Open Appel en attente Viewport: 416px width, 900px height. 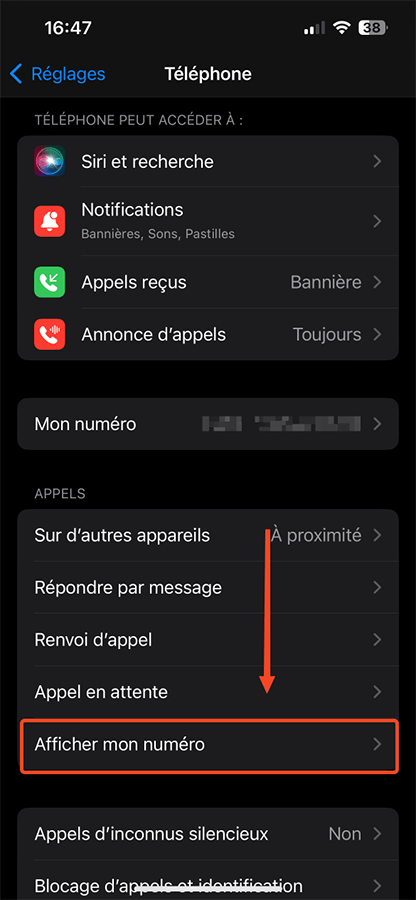point(208,692)
